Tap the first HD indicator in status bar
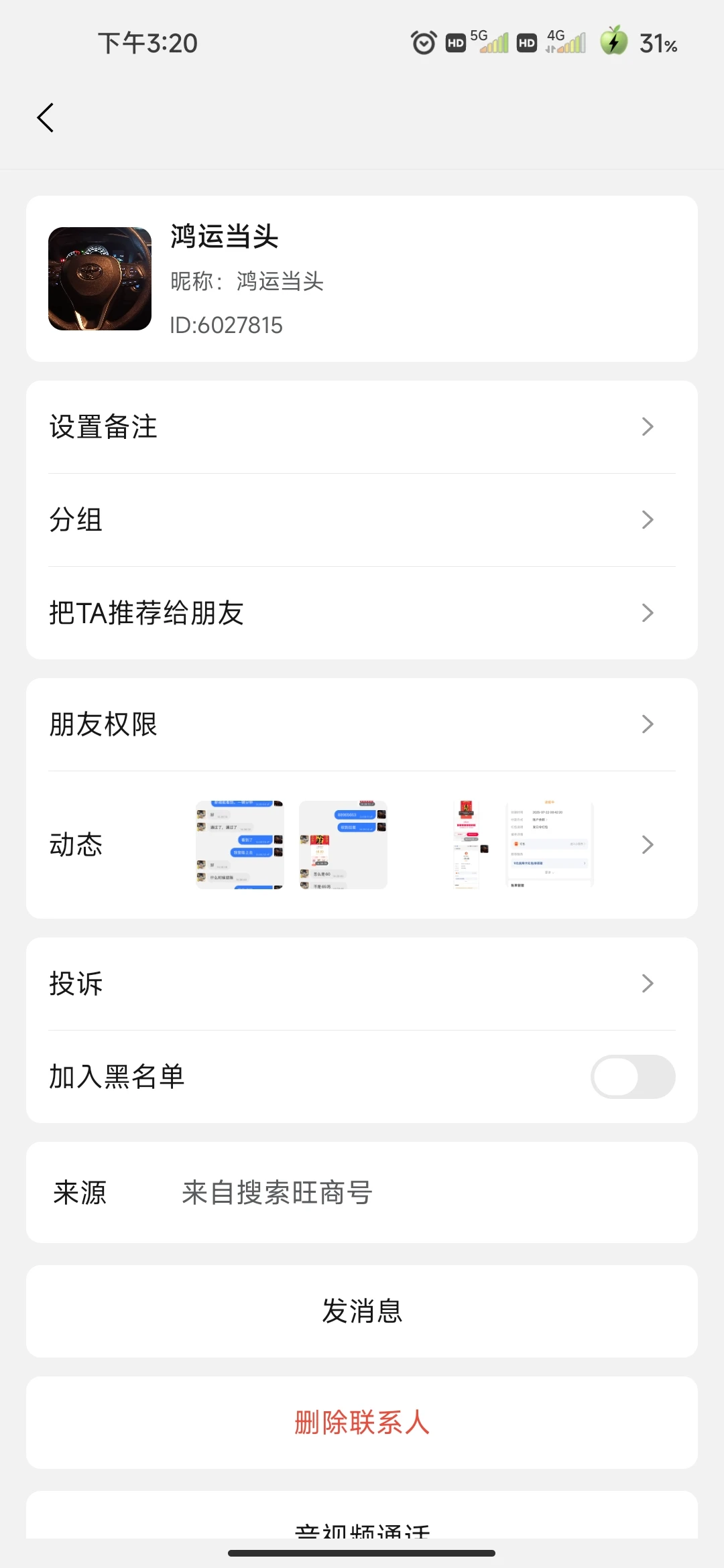This screenshot has width=724, height=1568. pos(456,42)
